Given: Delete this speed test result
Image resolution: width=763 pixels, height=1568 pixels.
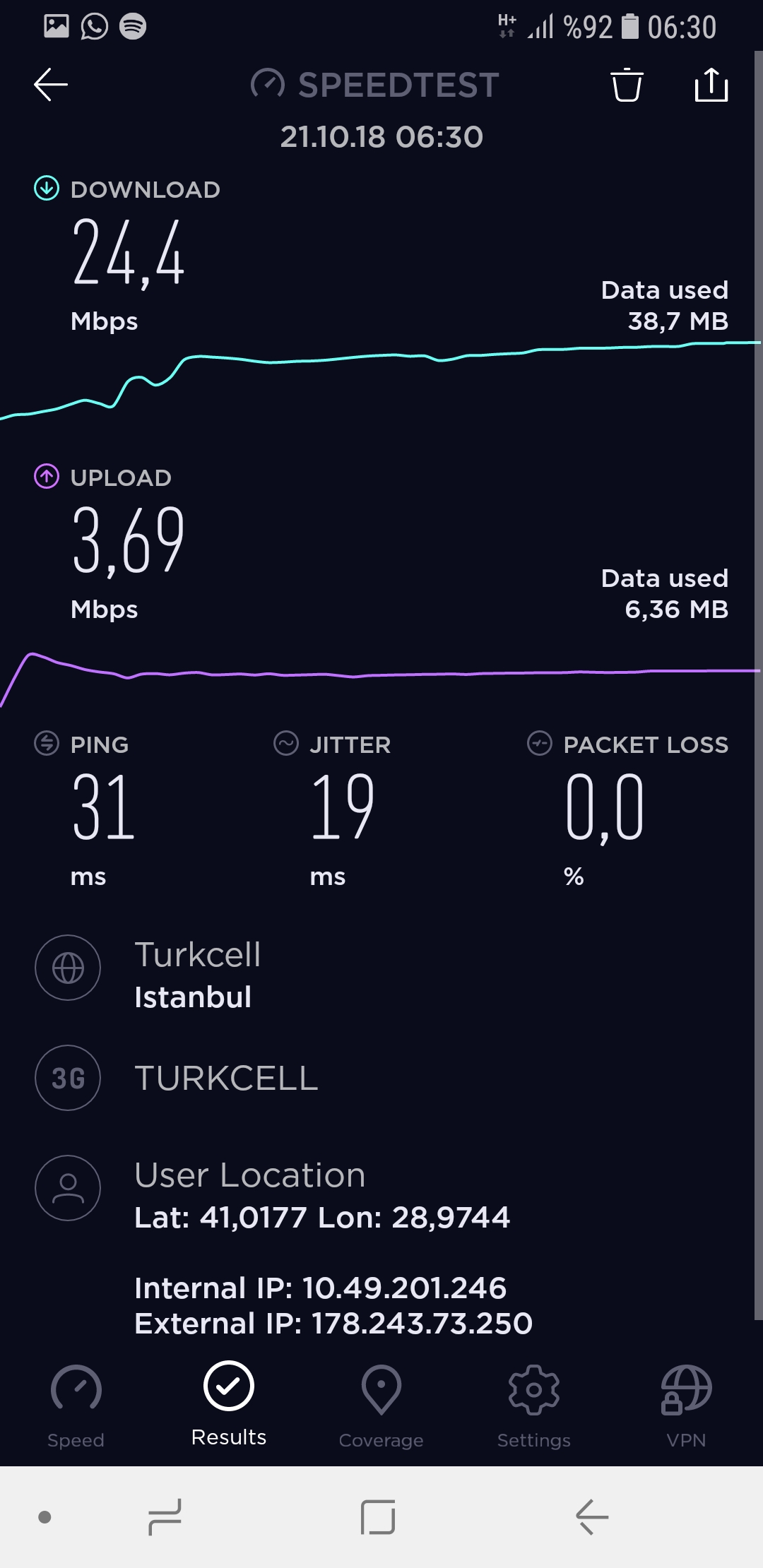Looking at the screenshot, I should click(x=627, y=85).
